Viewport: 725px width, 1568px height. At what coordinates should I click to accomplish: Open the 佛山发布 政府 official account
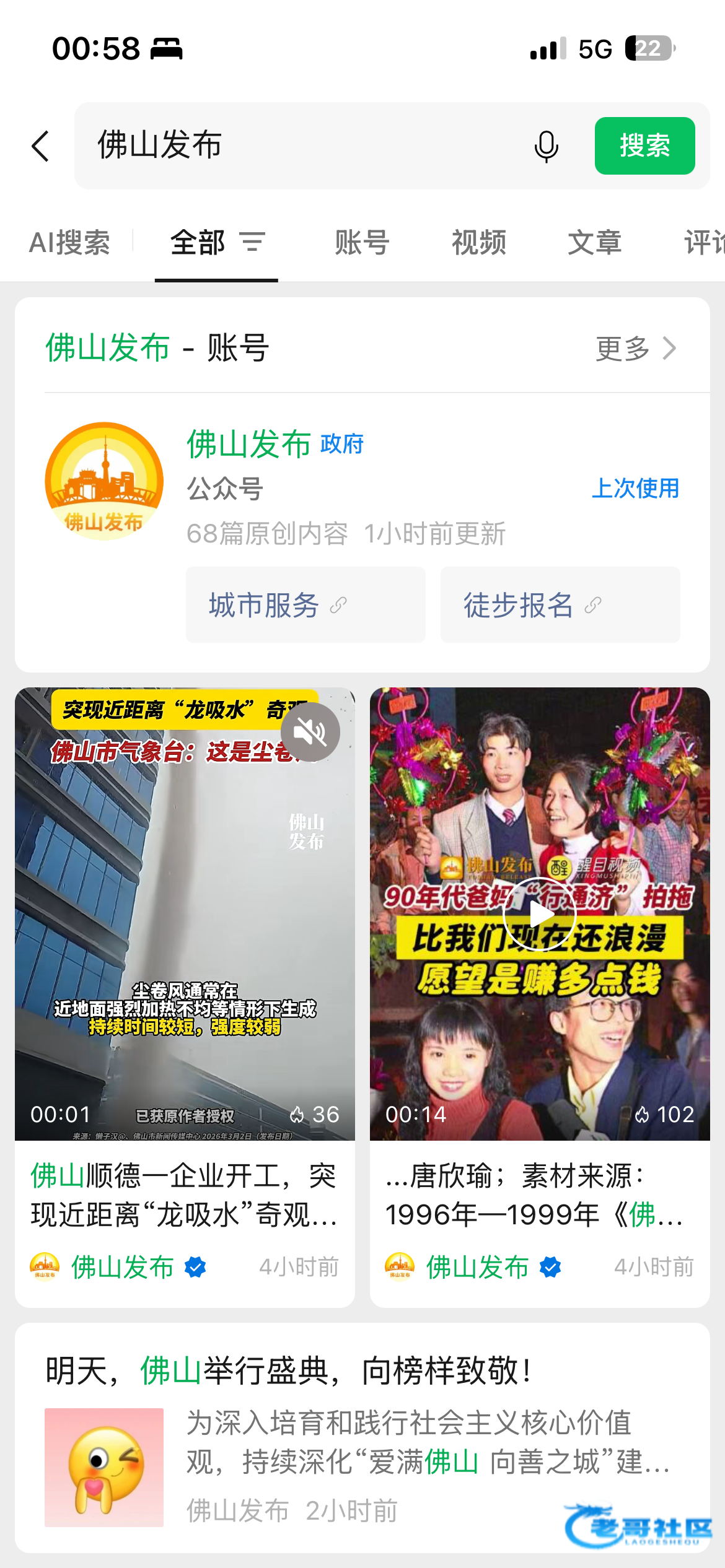click(x=275, y=444)
